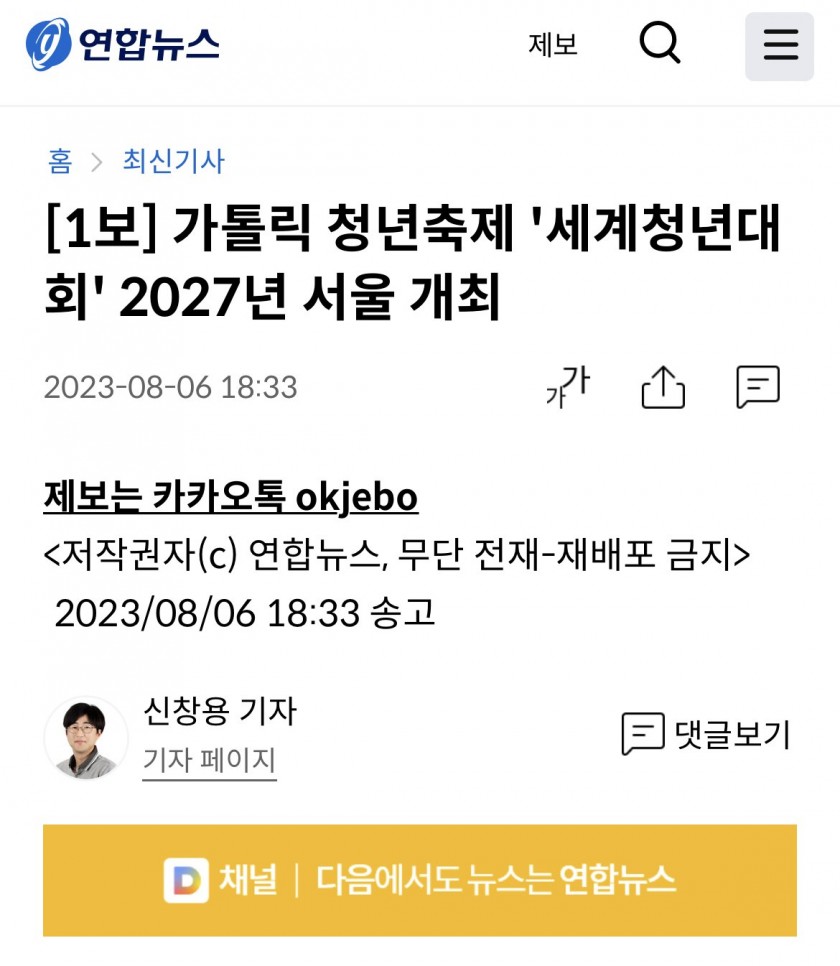Share this article
Image resolution: width=840 pixels, height=966 pixels.
click(x=663, y=387)
